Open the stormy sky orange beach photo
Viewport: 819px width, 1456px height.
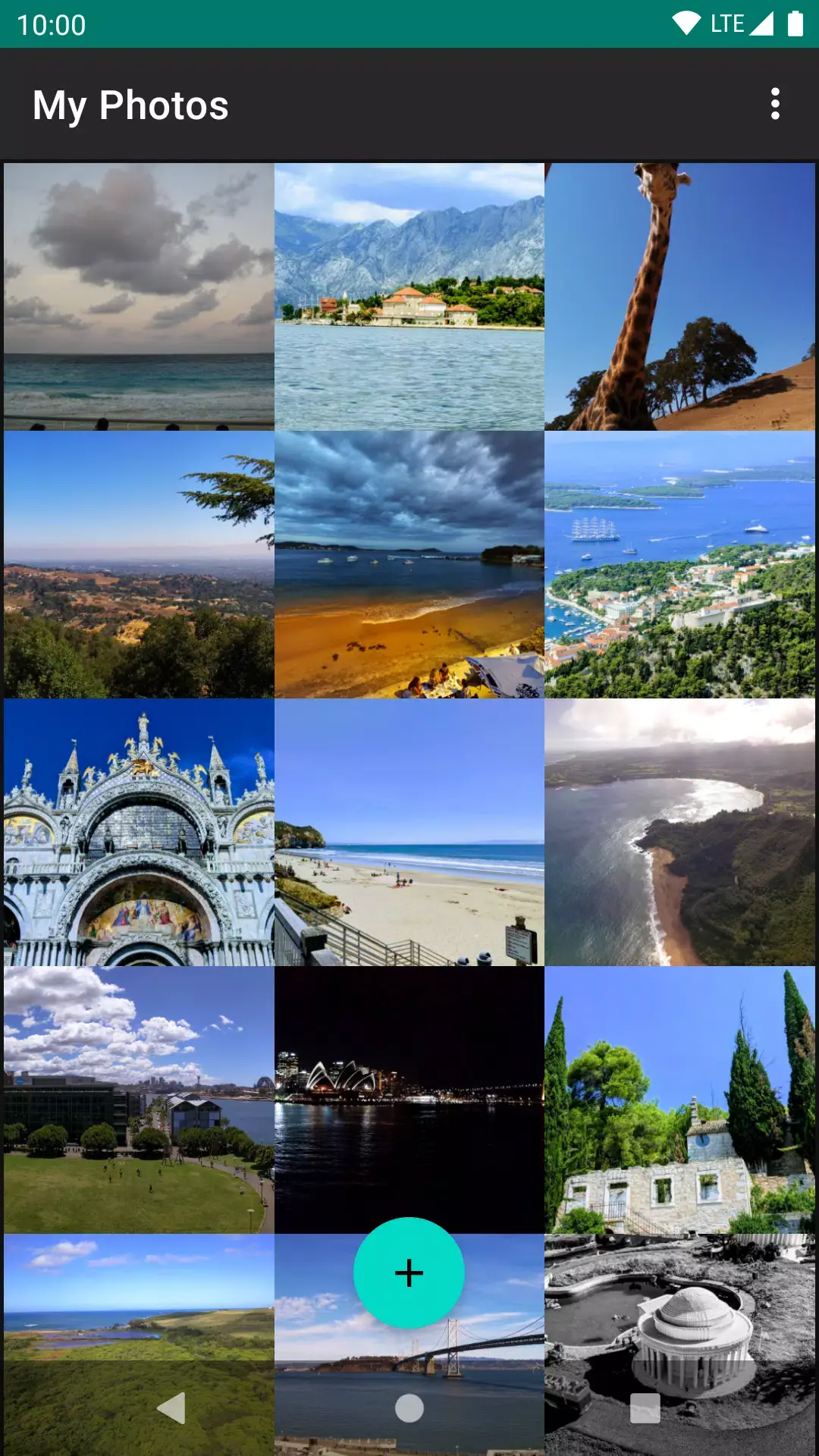pos(409,564)
